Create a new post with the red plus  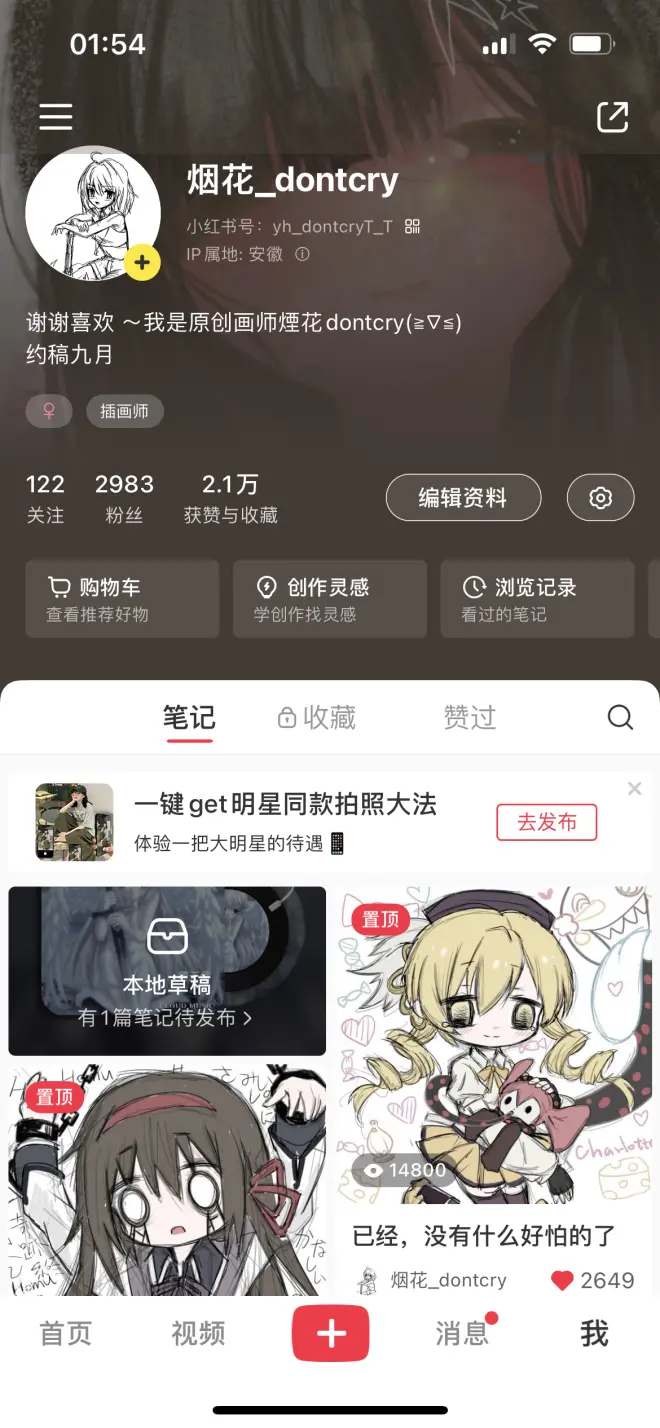pos(330,1334)
